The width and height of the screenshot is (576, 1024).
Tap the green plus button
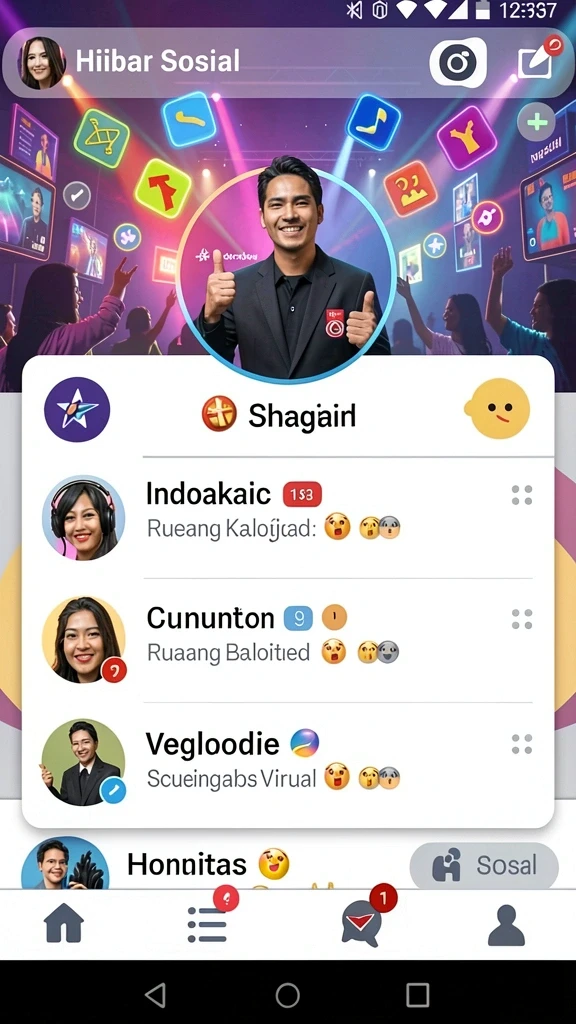536,122
